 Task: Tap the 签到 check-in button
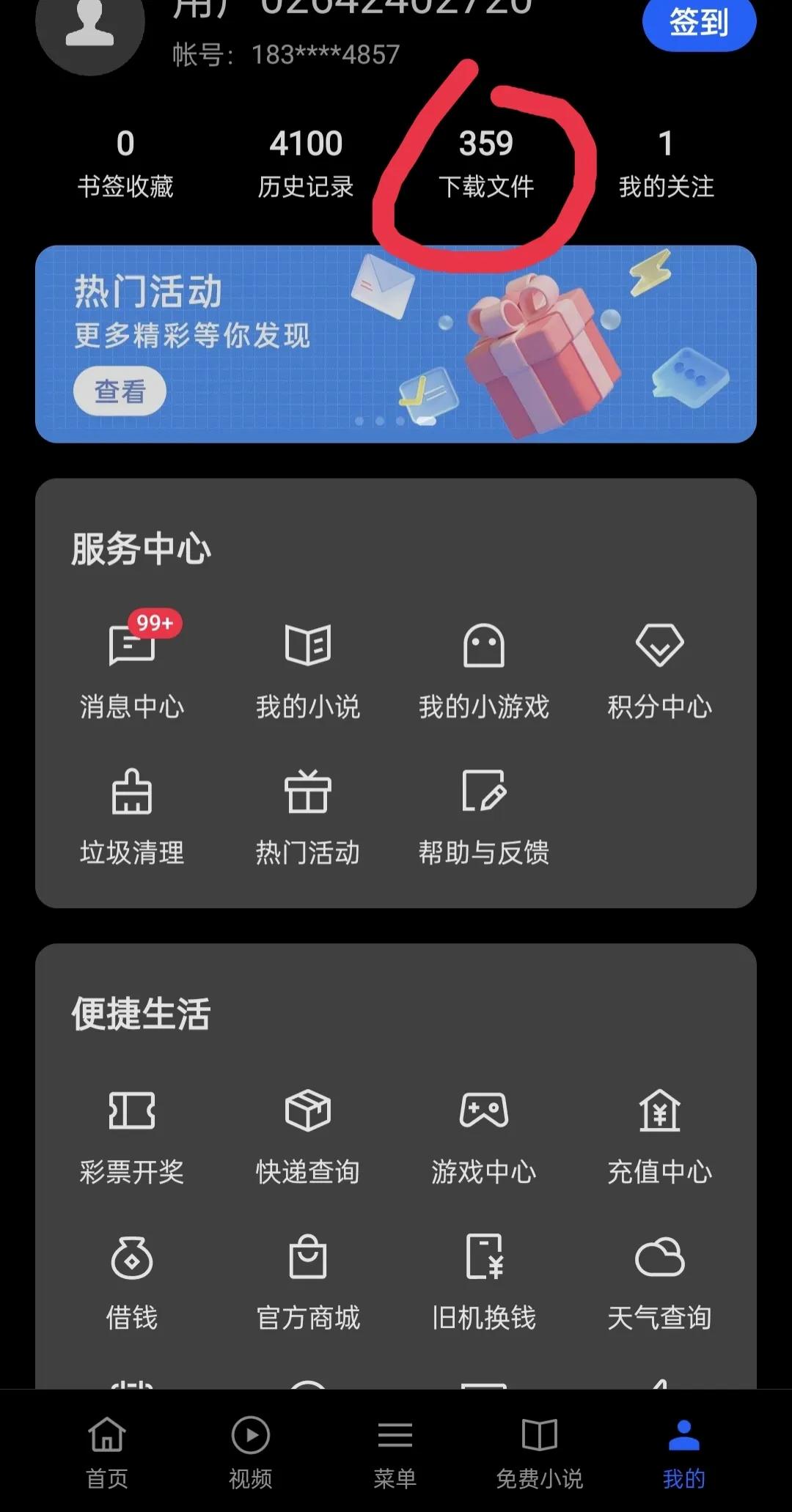(698, 23)
